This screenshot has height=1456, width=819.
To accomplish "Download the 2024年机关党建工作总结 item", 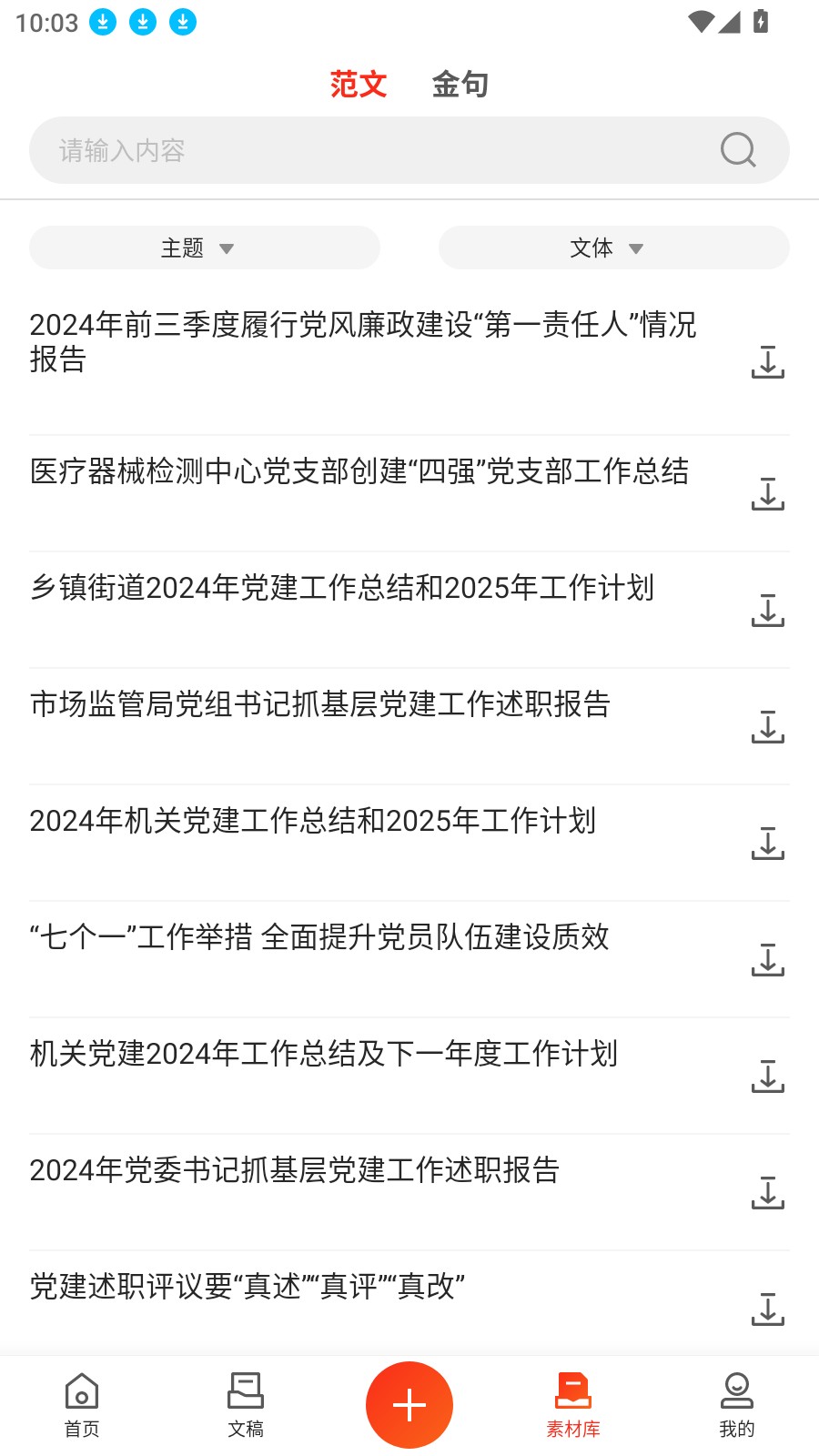I will (x=769, y=844).
